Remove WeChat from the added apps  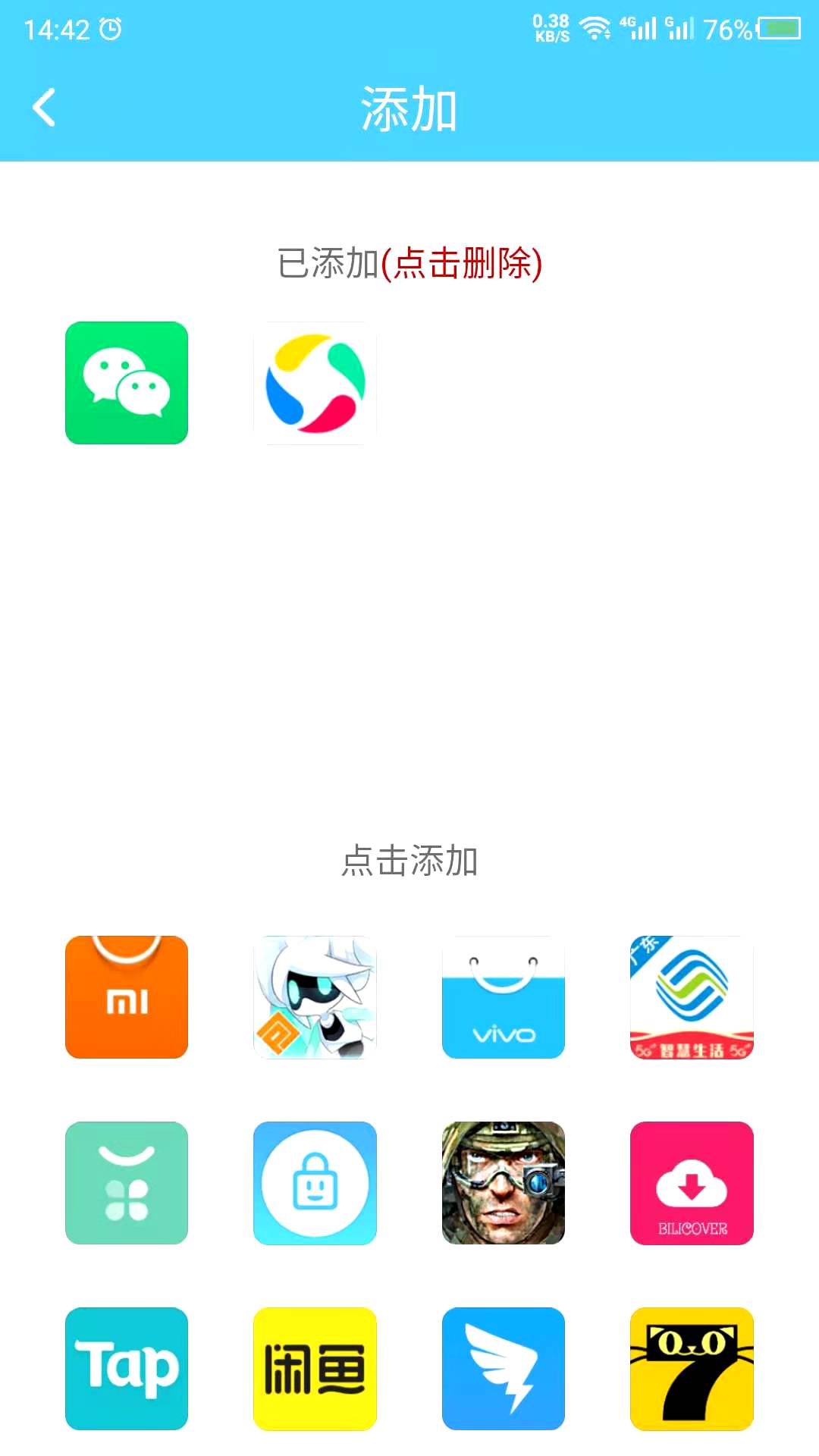click(126, 382)
